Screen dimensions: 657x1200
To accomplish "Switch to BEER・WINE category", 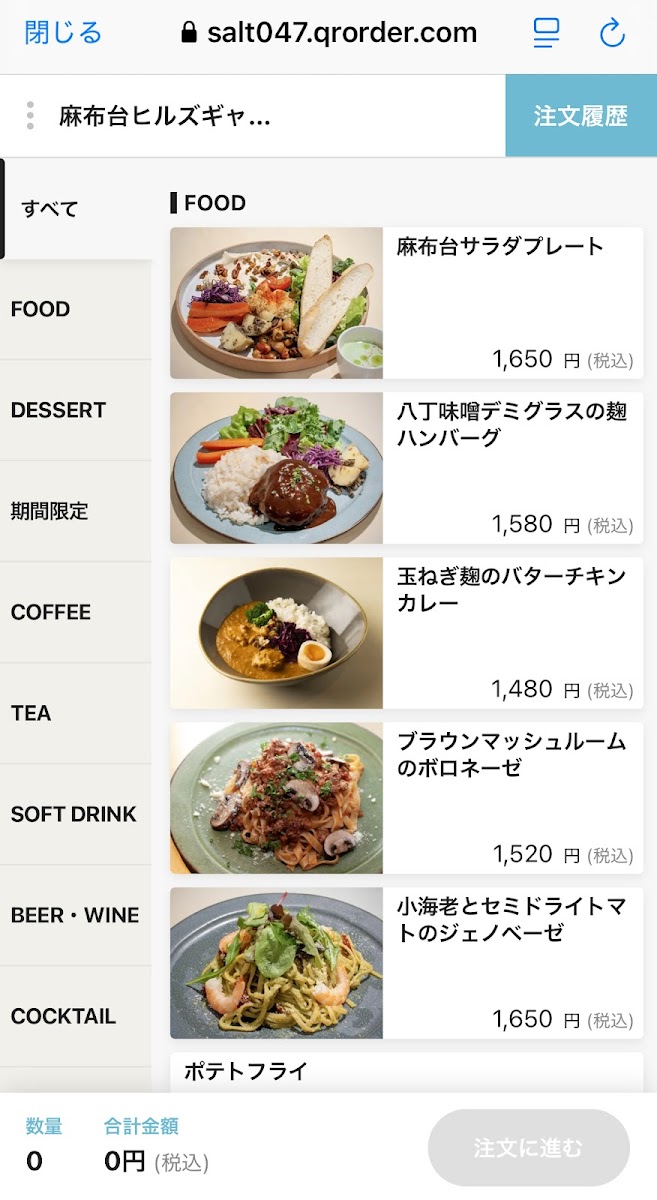I will click(76, 916).
